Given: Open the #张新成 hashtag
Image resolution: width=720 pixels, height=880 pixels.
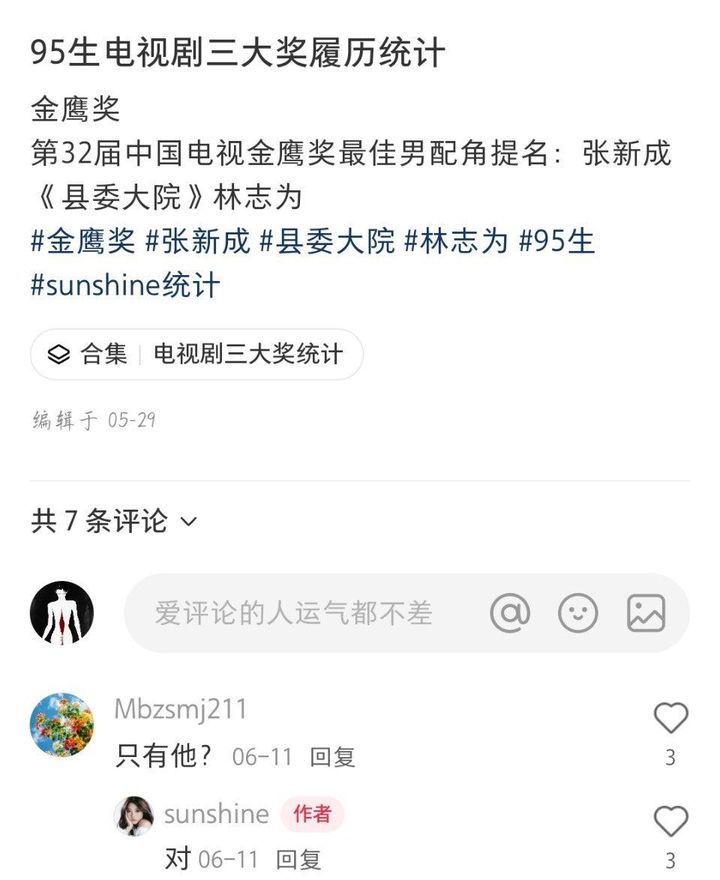Looking at the screenshot, I should [198, 241].
